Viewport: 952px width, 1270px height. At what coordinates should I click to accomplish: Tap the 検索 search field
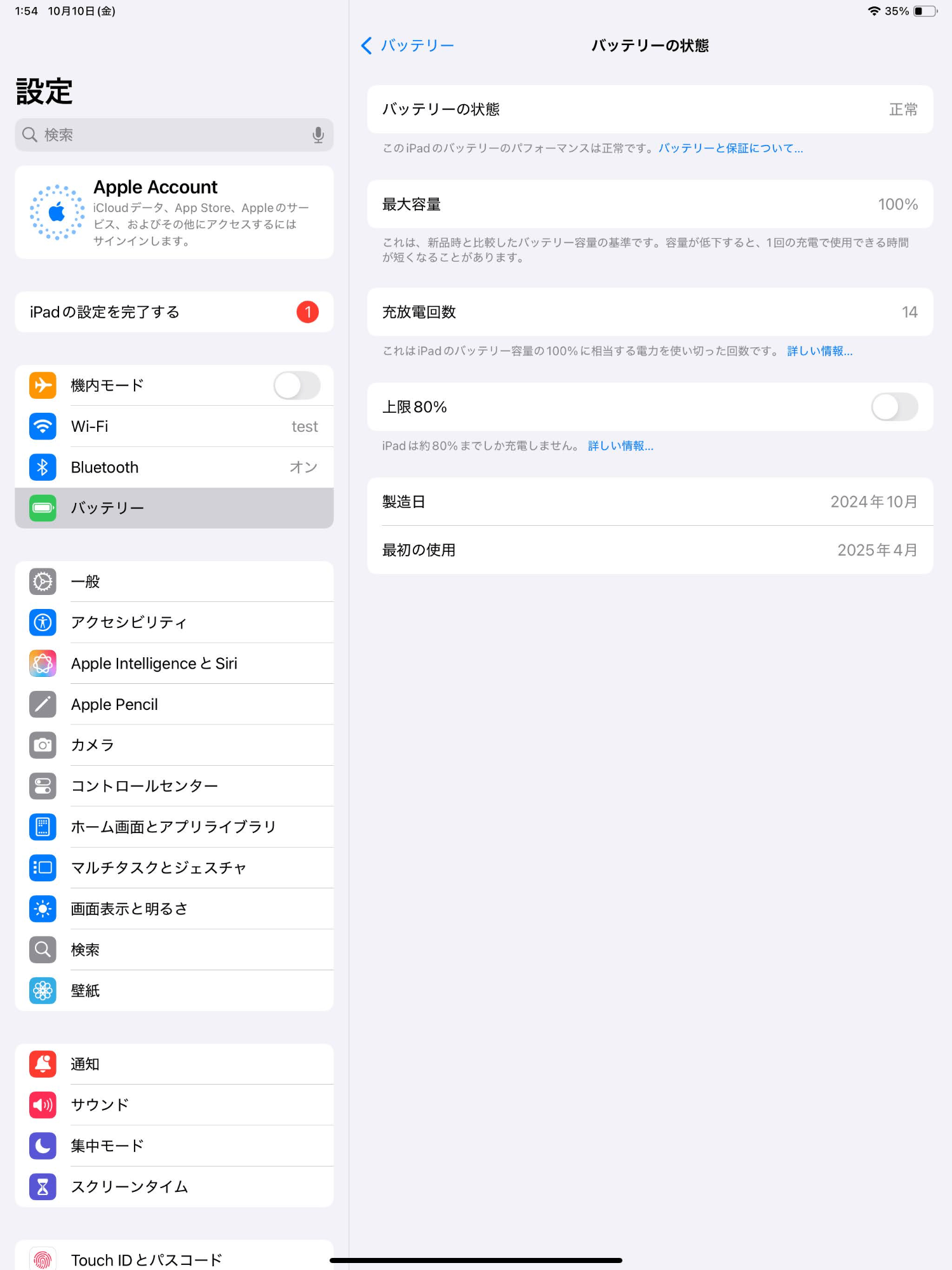click(x=165, y=135)
